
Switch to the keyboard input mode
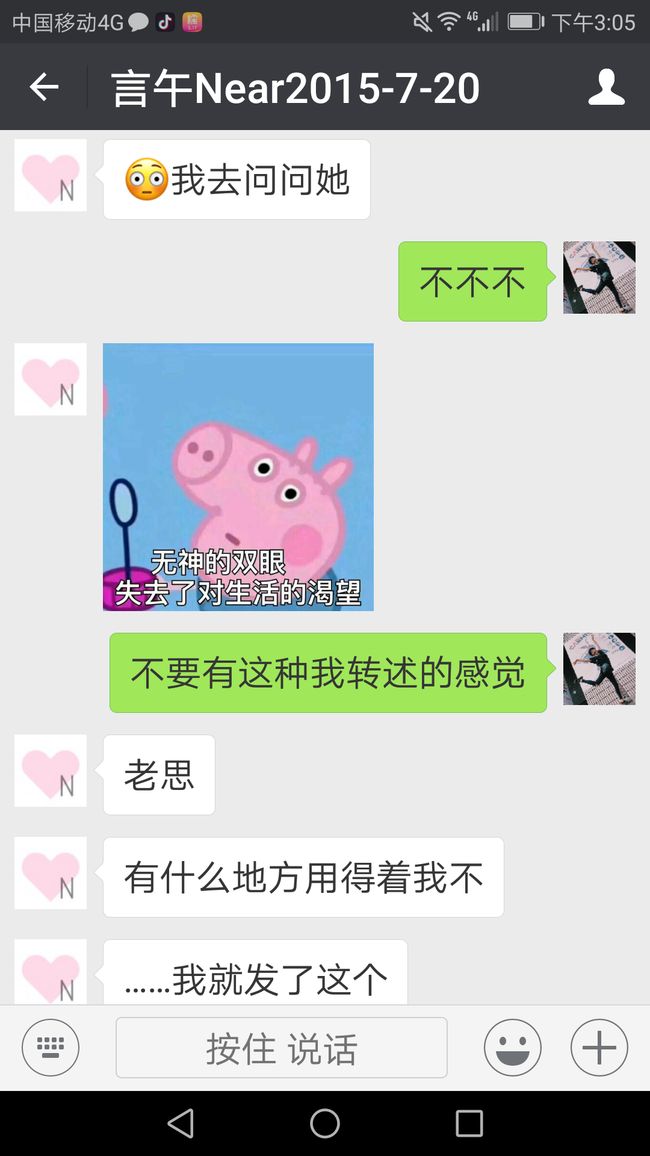tap(51, 1047)
